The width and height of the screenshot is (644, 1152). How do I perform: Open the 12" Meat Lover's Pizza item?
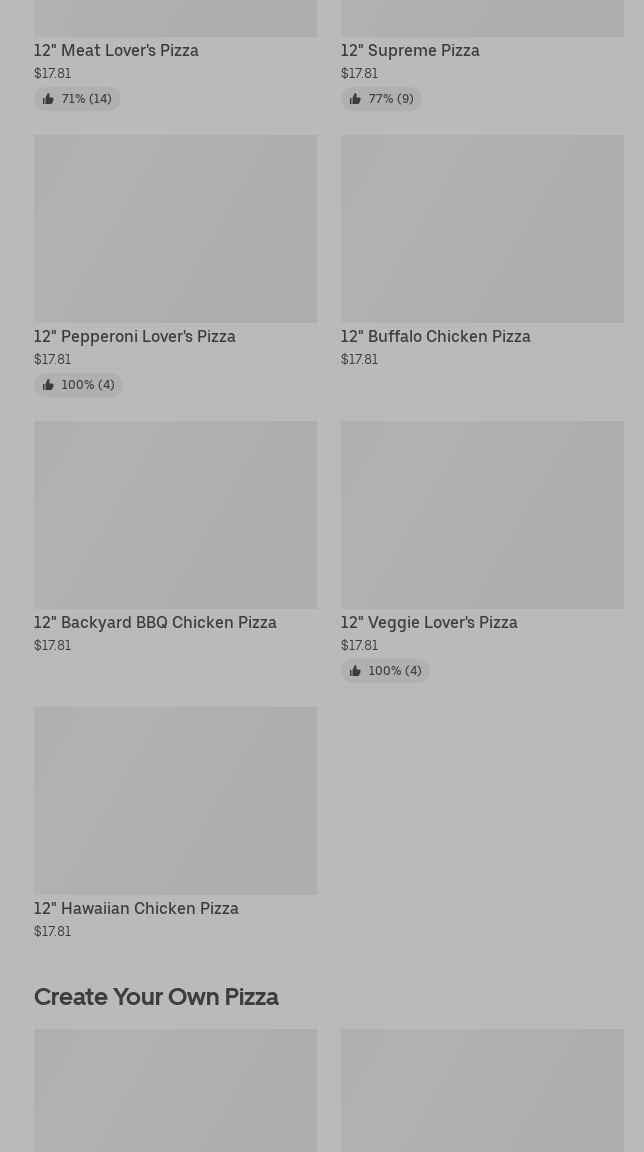pyautogui.click(x=116, y=50)
